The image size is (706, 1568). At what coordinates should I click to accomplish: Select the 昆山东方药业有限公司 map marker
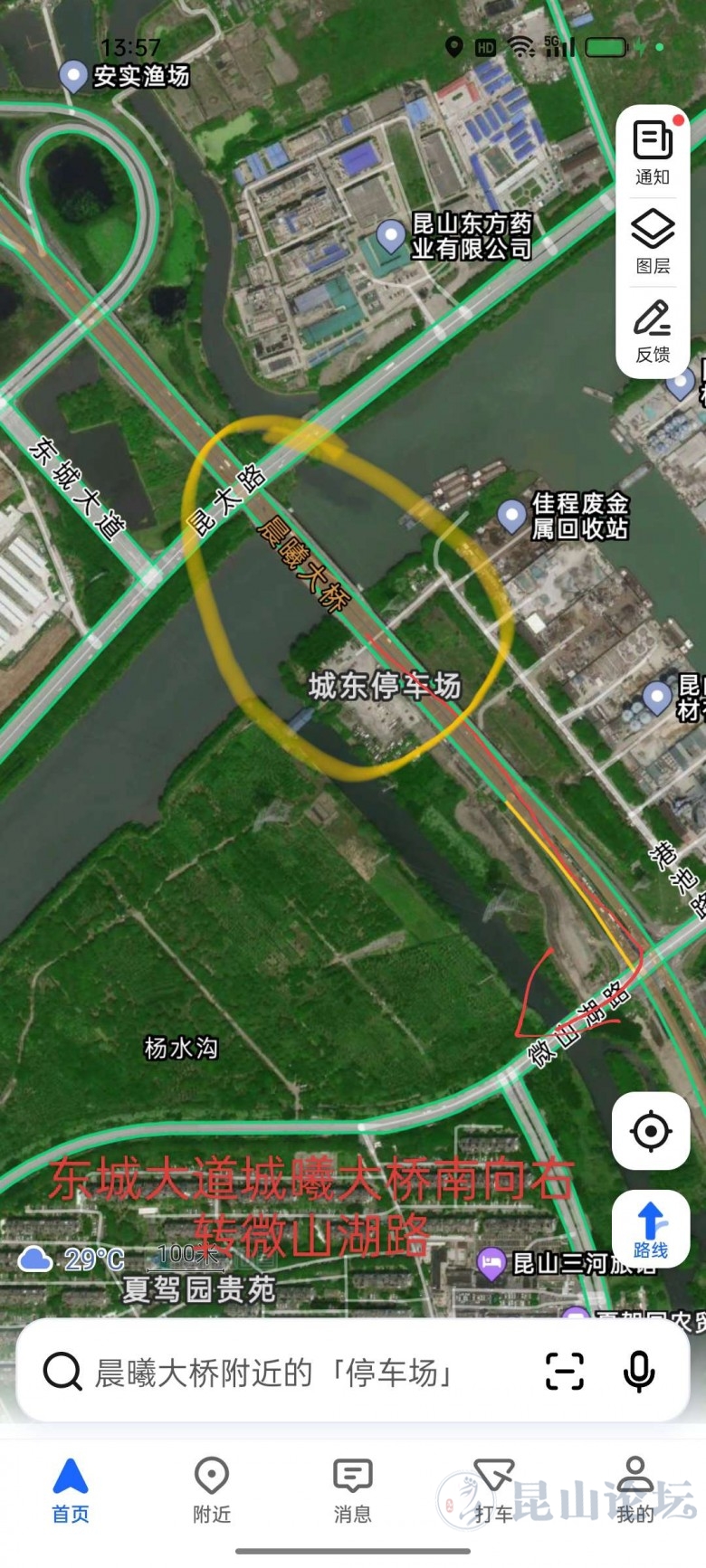click(391, 236)
